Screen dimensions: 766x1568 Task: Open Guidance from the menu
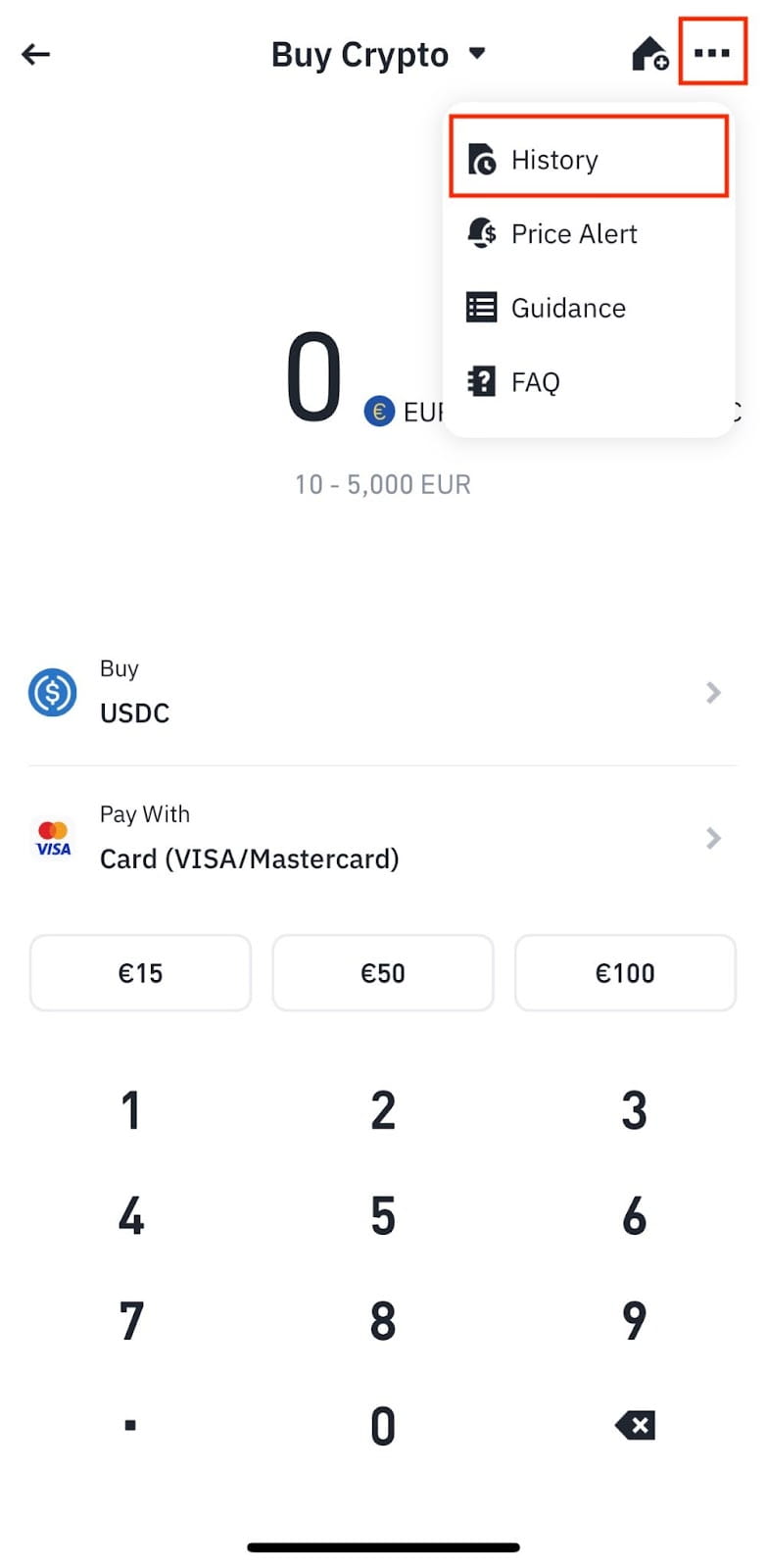click(x=567, y=308)
